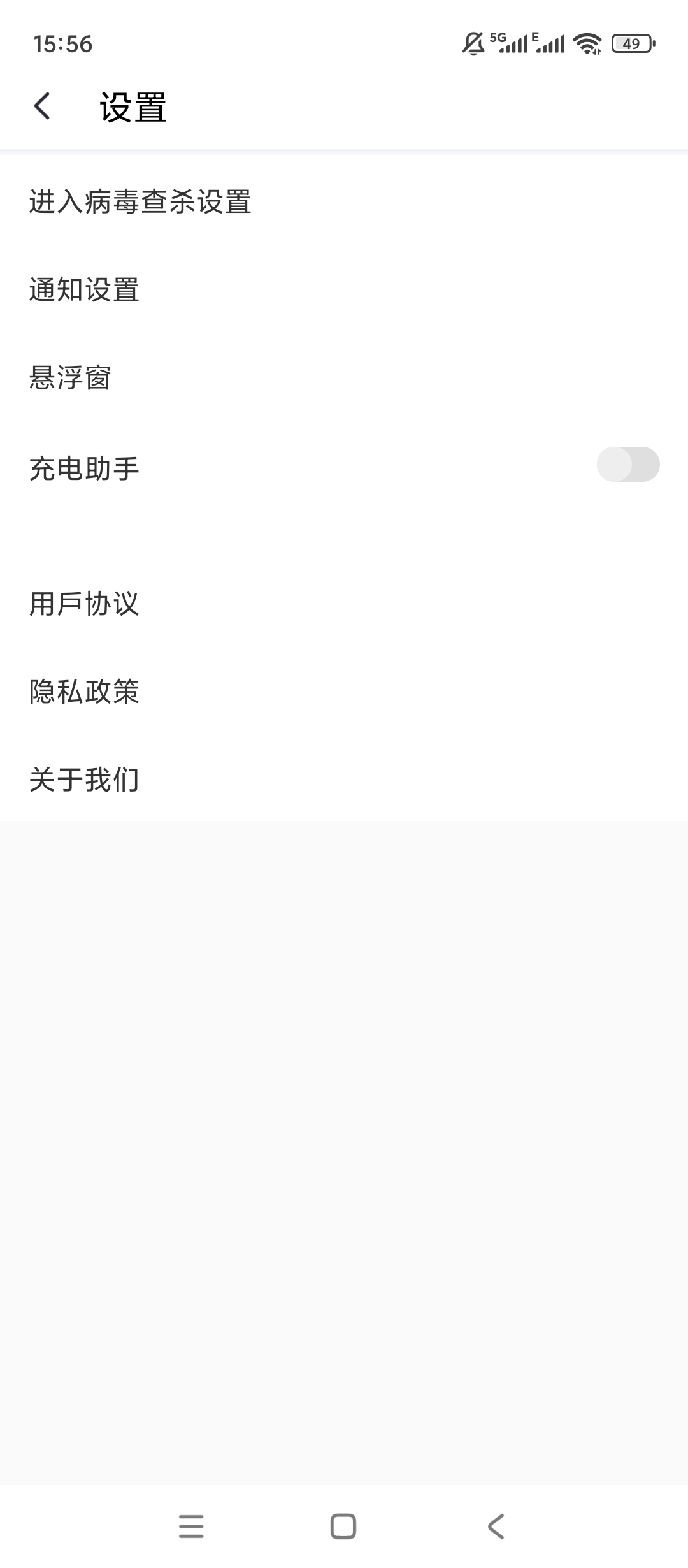Go back from the 设置 page
The image size is (688, 1568).
click(42, 106)
